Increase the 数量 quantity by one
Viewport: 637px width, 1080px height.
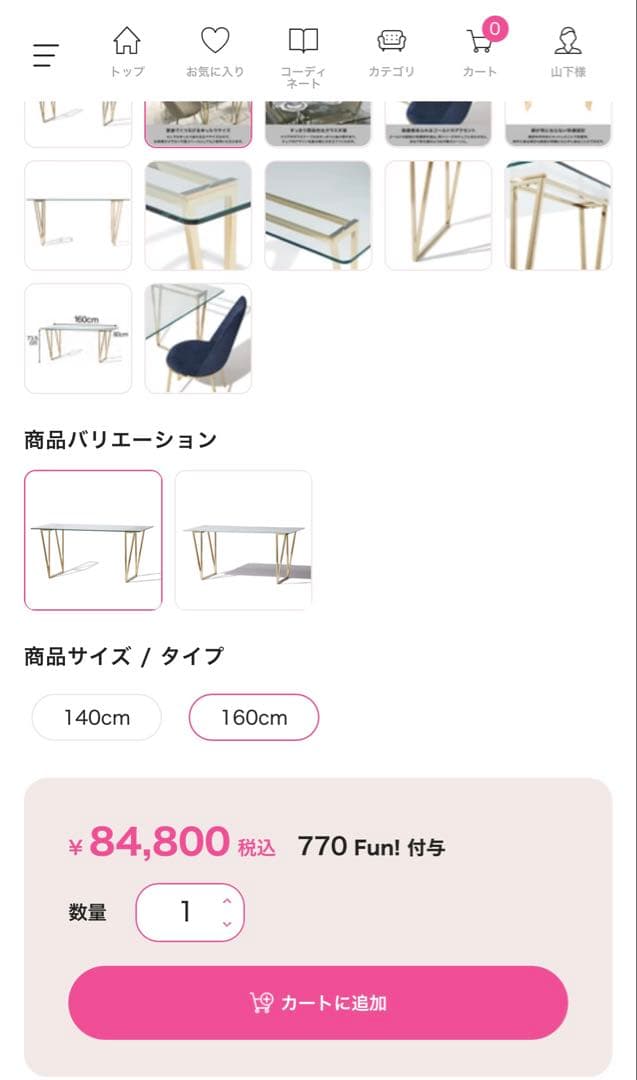(x=227, y=901)
